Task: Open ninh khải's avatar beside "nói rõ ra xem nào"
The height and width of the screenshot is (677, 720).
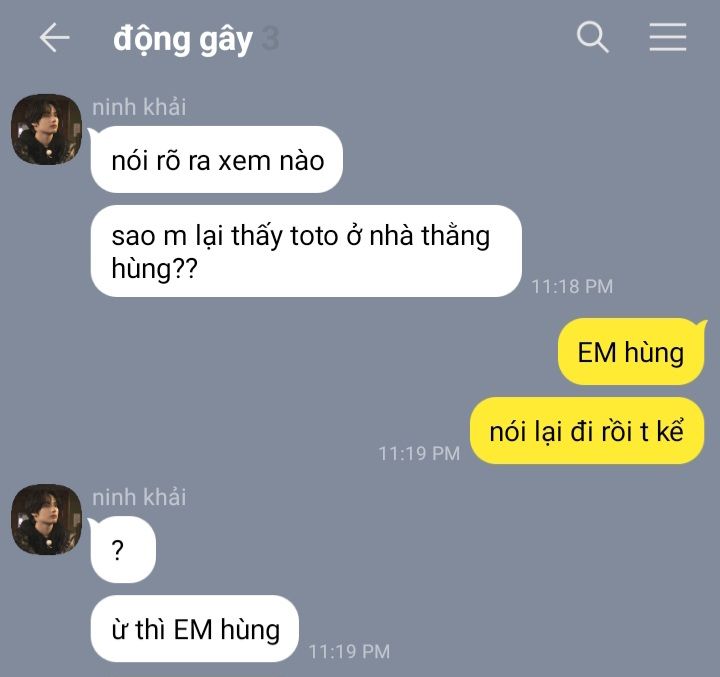Action: pos(46,130)
